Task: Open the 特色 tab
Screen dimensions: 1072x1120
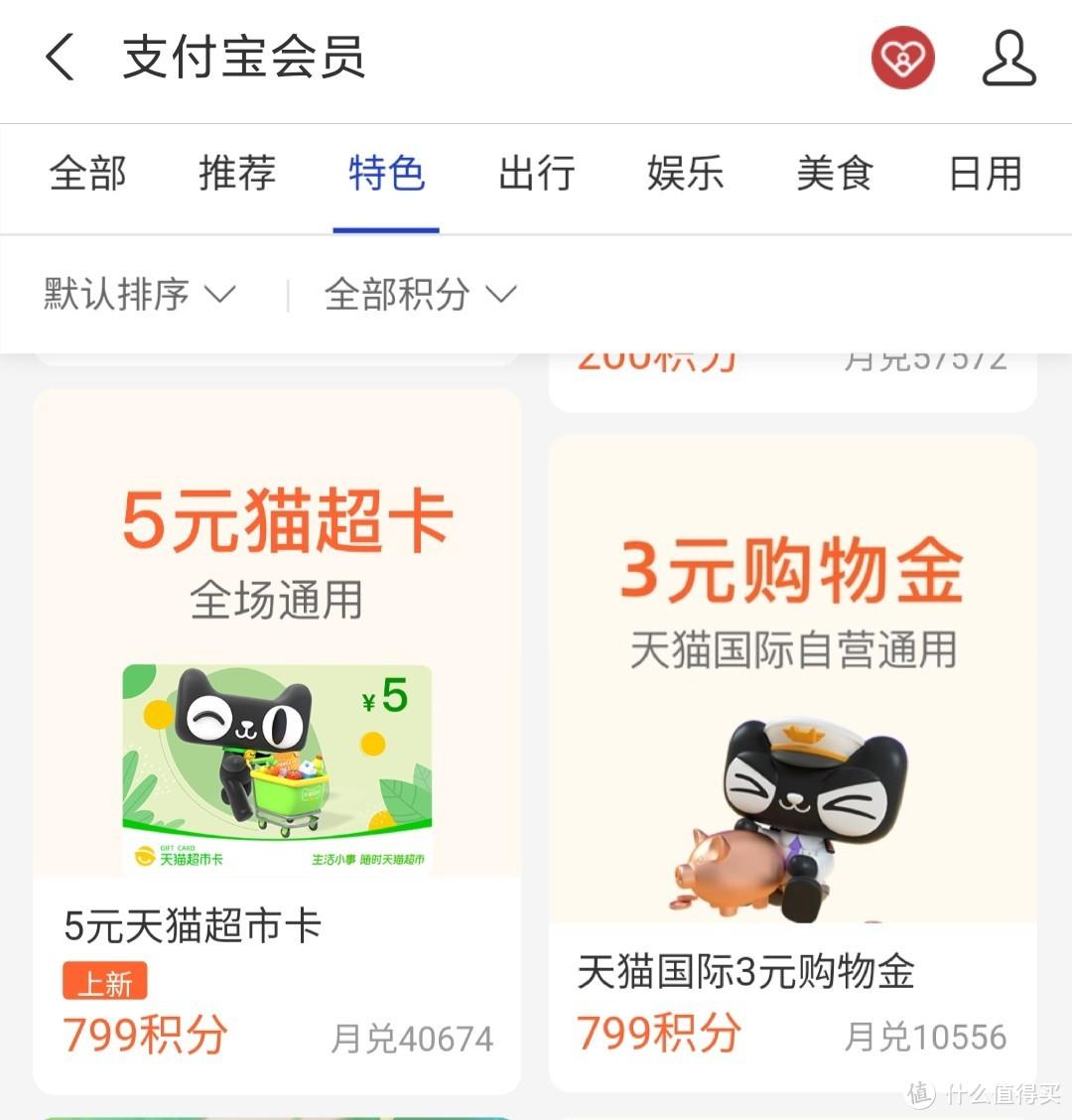Action: click(386, 174)
